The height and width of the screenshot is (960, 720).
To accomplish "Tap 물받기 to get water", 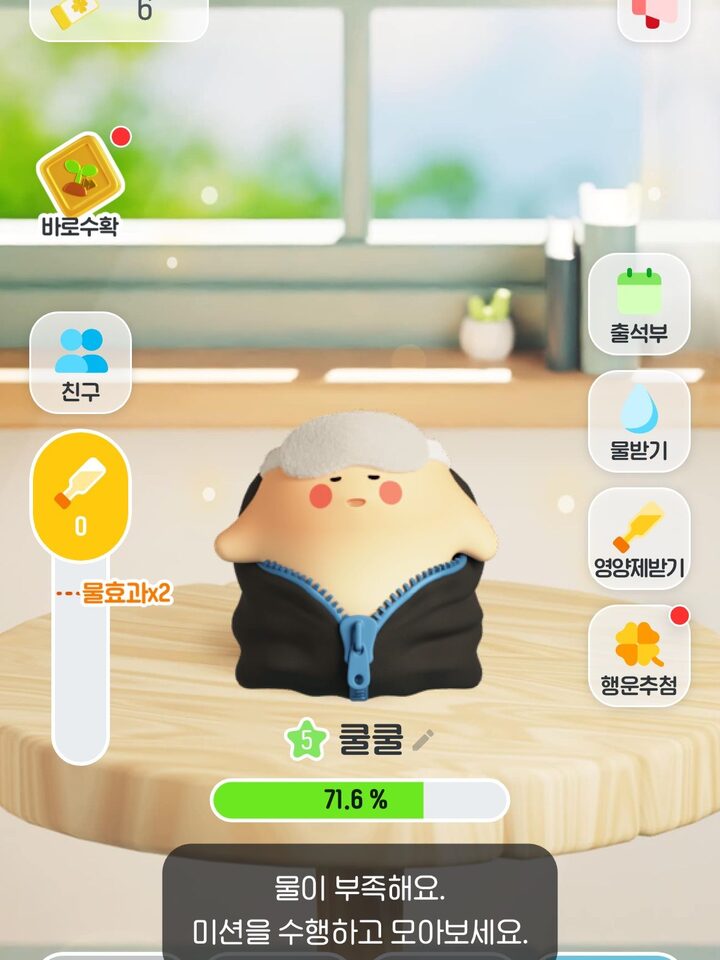I will click(639, 421).
